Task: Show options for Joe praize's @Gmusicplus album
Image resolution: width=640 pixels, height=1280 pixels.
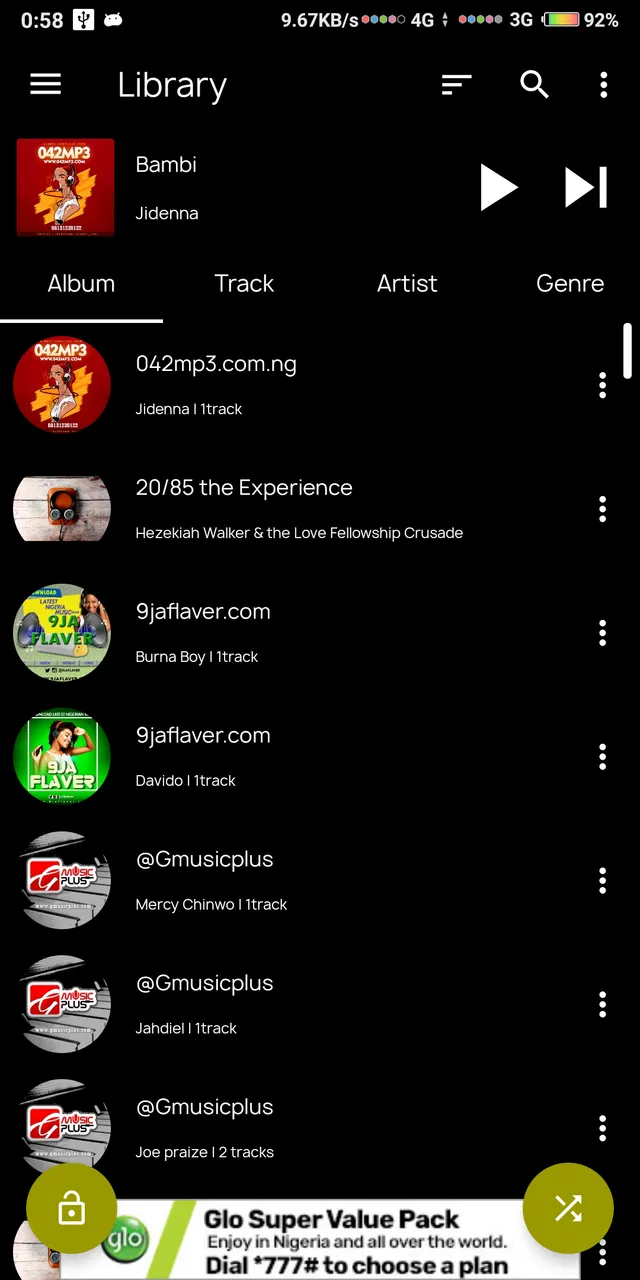Action: 602,1129
